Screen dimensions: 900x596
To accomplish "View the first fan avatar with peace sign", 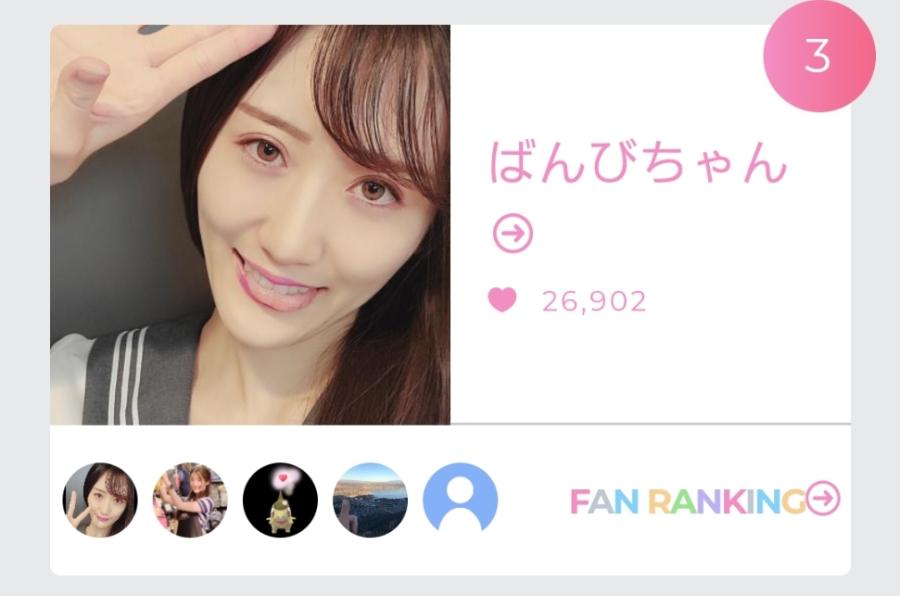I will [100, 500].
